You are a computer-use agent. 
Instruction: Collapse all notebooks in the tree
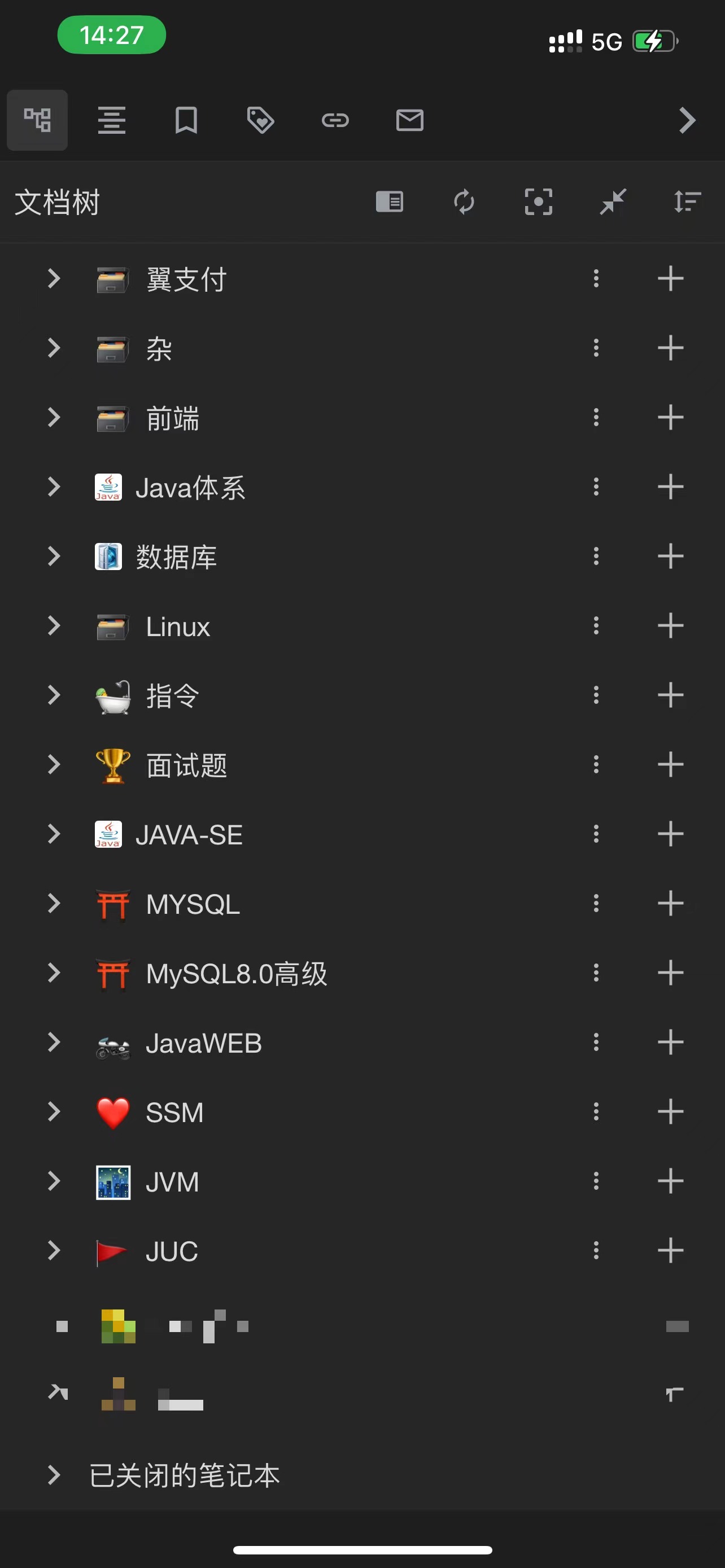pos(613,202)
